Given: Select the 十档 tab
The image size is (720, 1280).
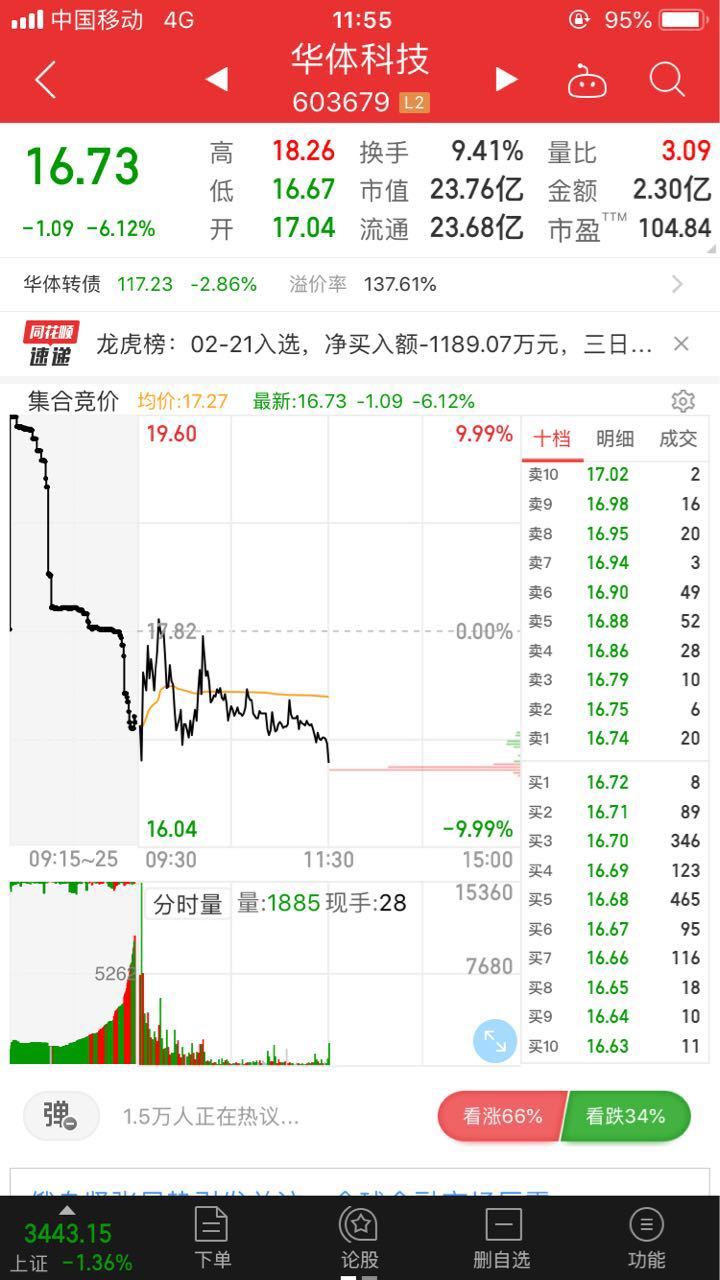Looking at the screenshot, I should point(552,438).
